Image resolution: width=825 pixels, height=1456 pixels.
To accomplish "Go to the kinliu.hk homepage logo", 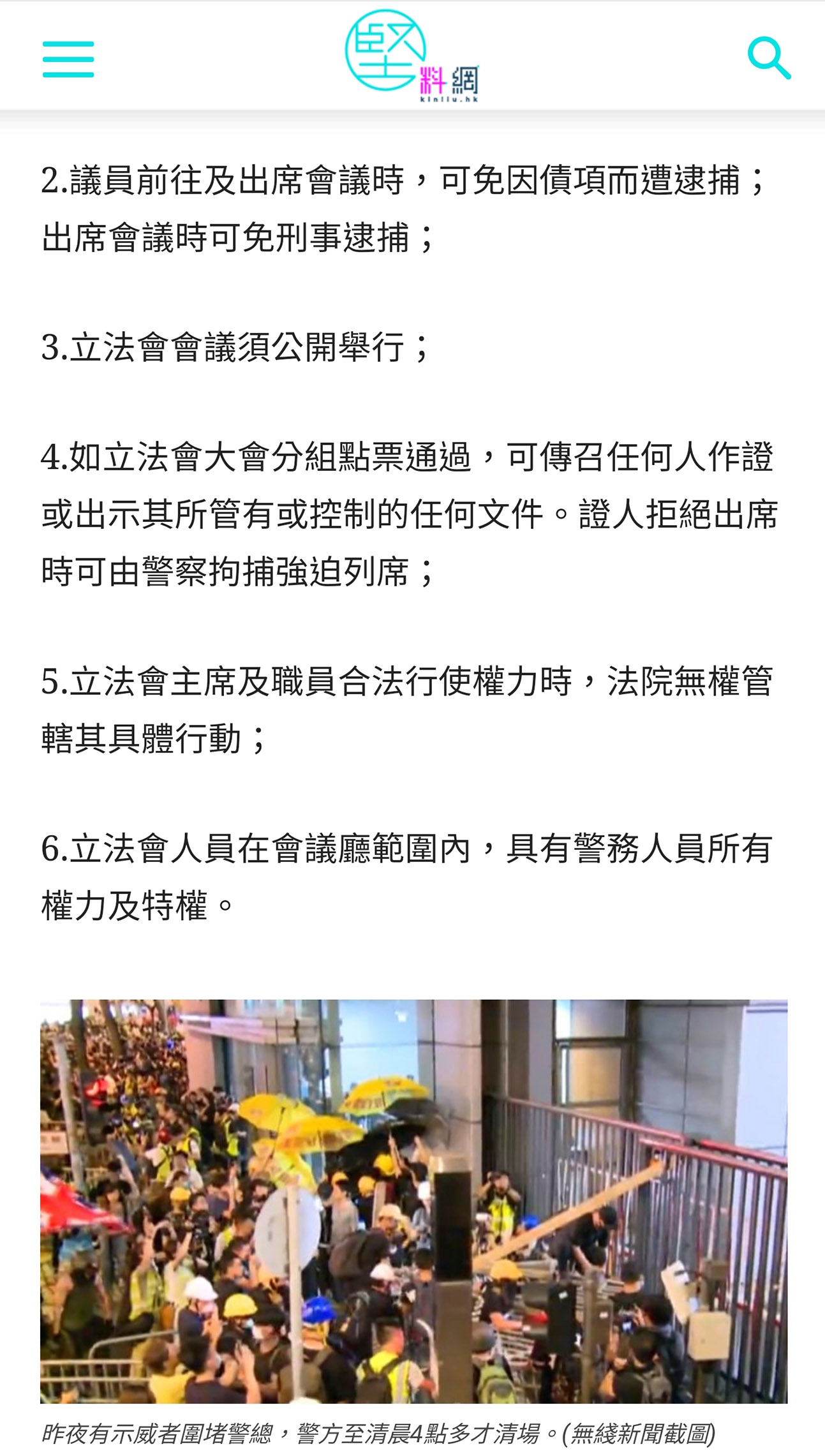I will coord(412,56).
